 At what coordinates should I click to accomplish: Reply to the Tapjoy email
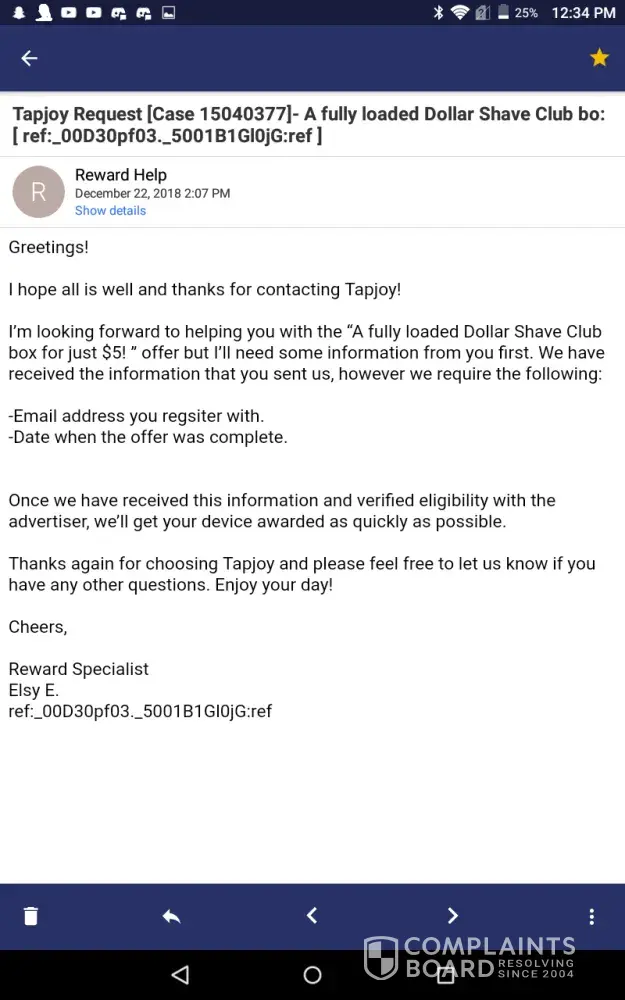[171, 916]
